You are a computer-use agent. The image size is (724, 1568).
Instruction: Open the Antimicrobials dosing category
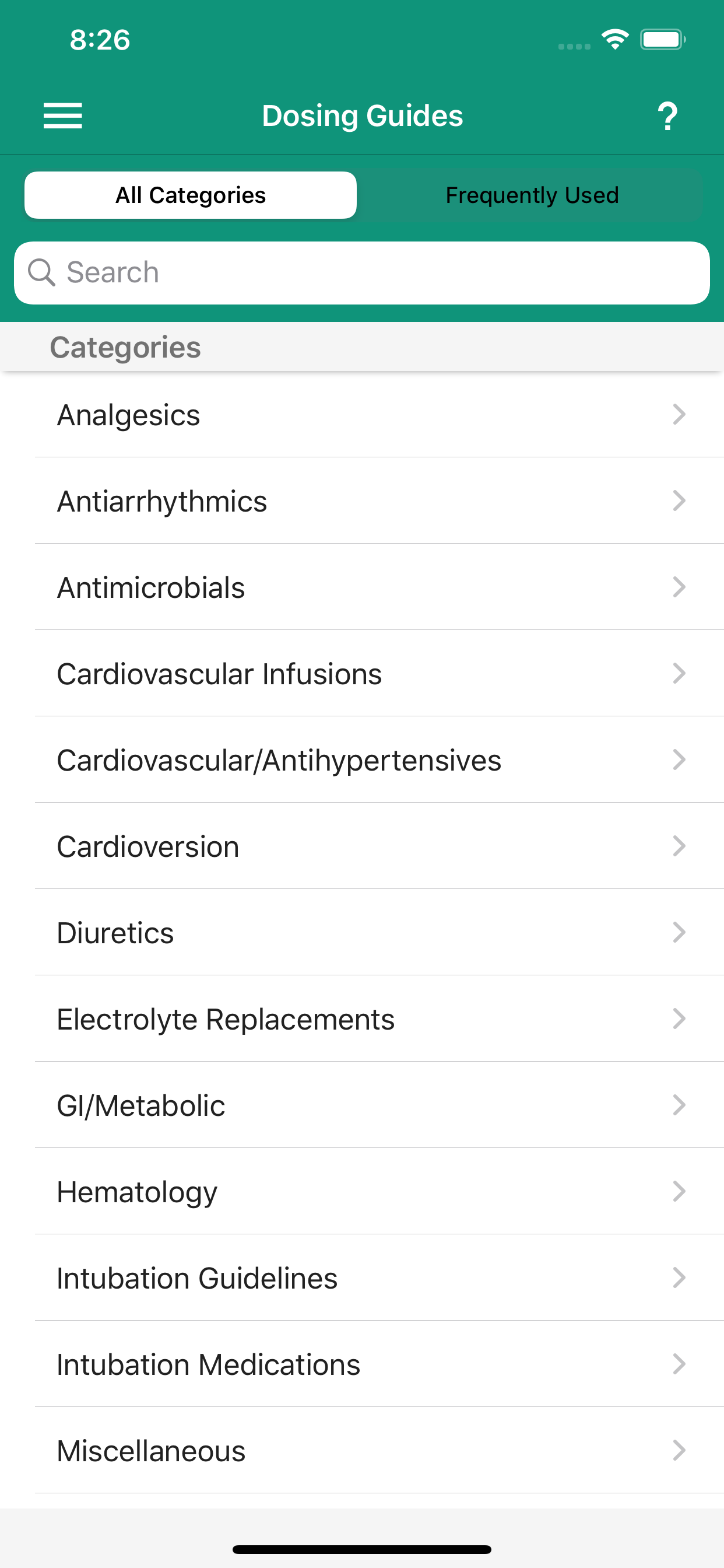[x=362, y=587]
